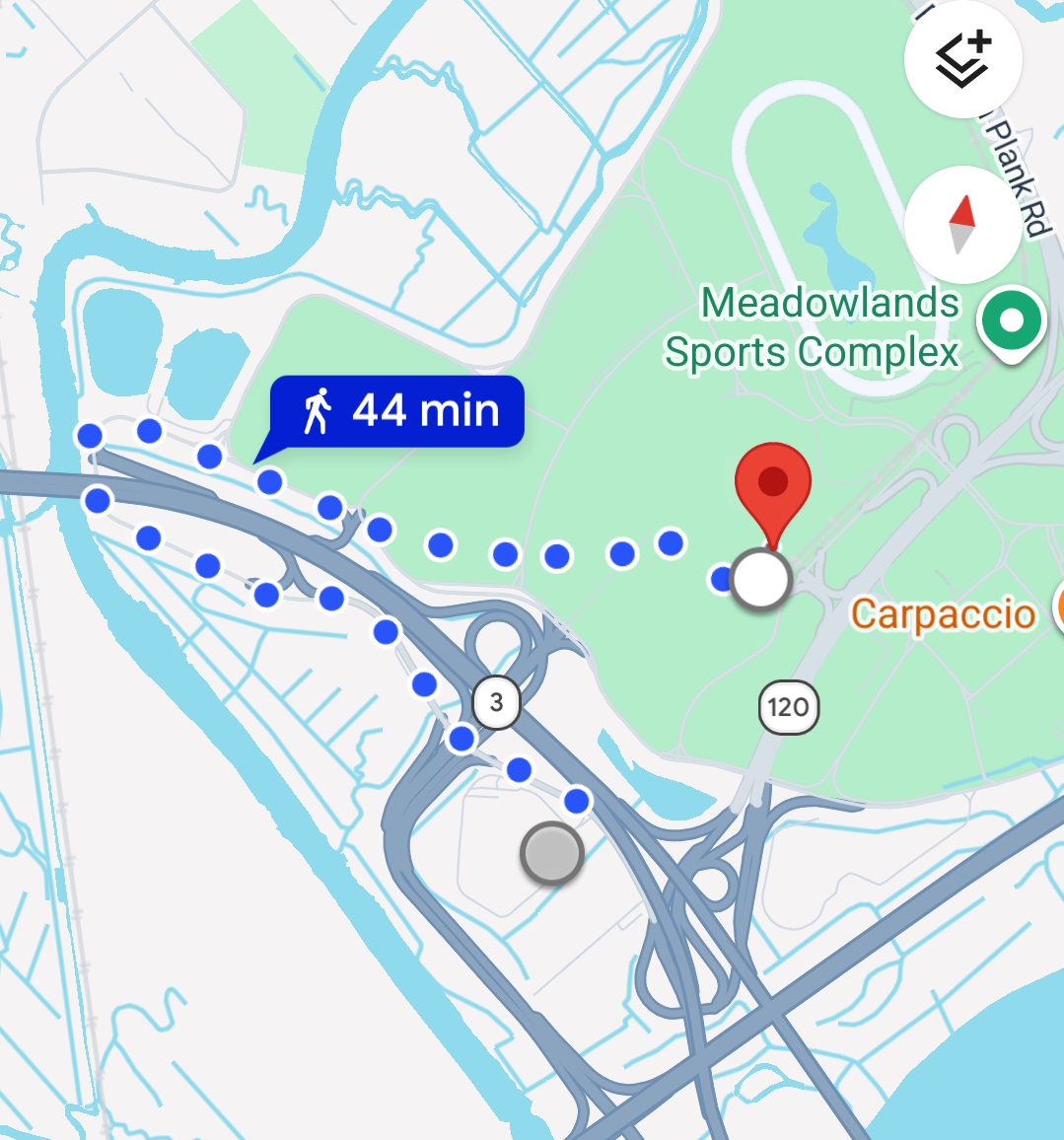Screen dimensions: 1064x1140
Task: Open the map layers button
Action: [963, 59]
